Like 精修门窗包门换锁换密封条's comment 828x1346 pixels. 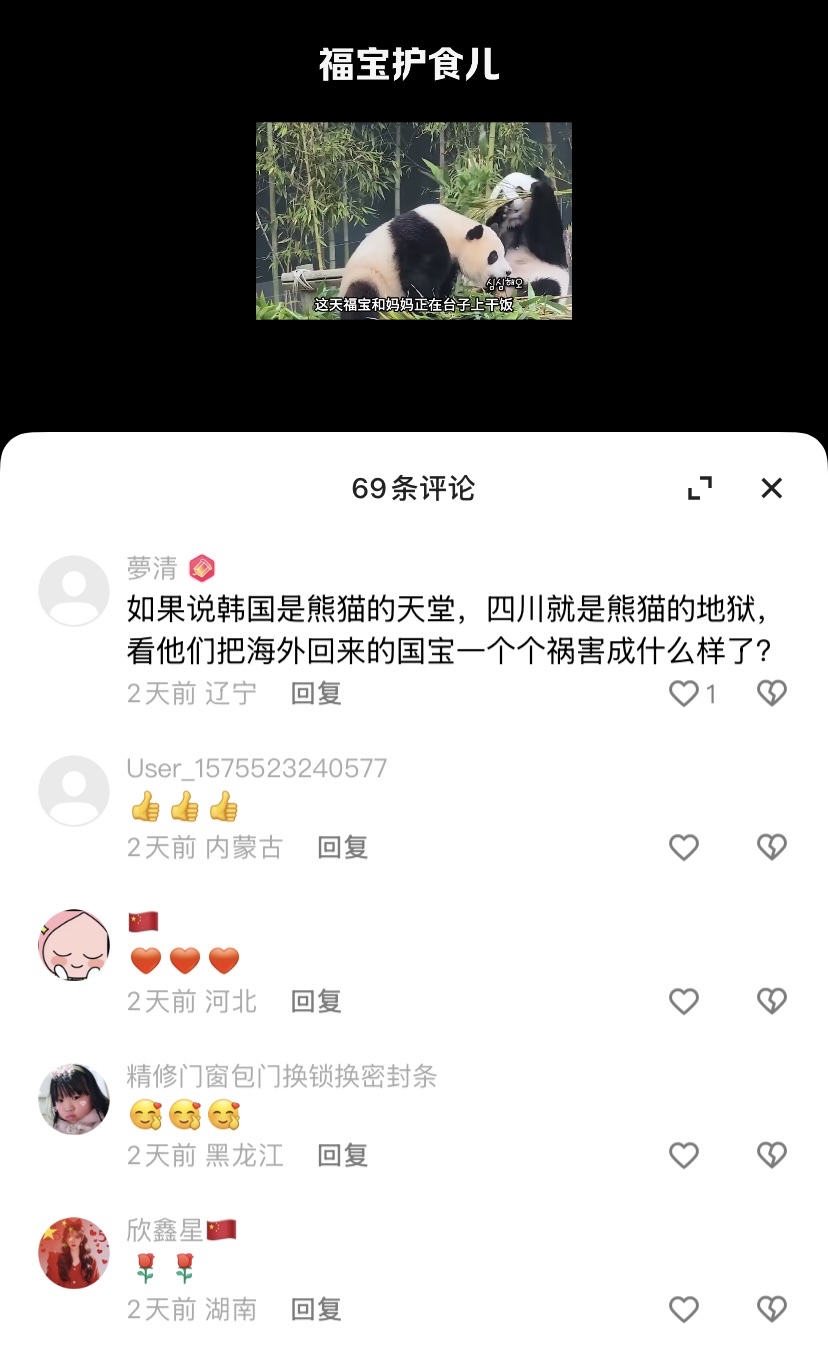[684, 1156]
